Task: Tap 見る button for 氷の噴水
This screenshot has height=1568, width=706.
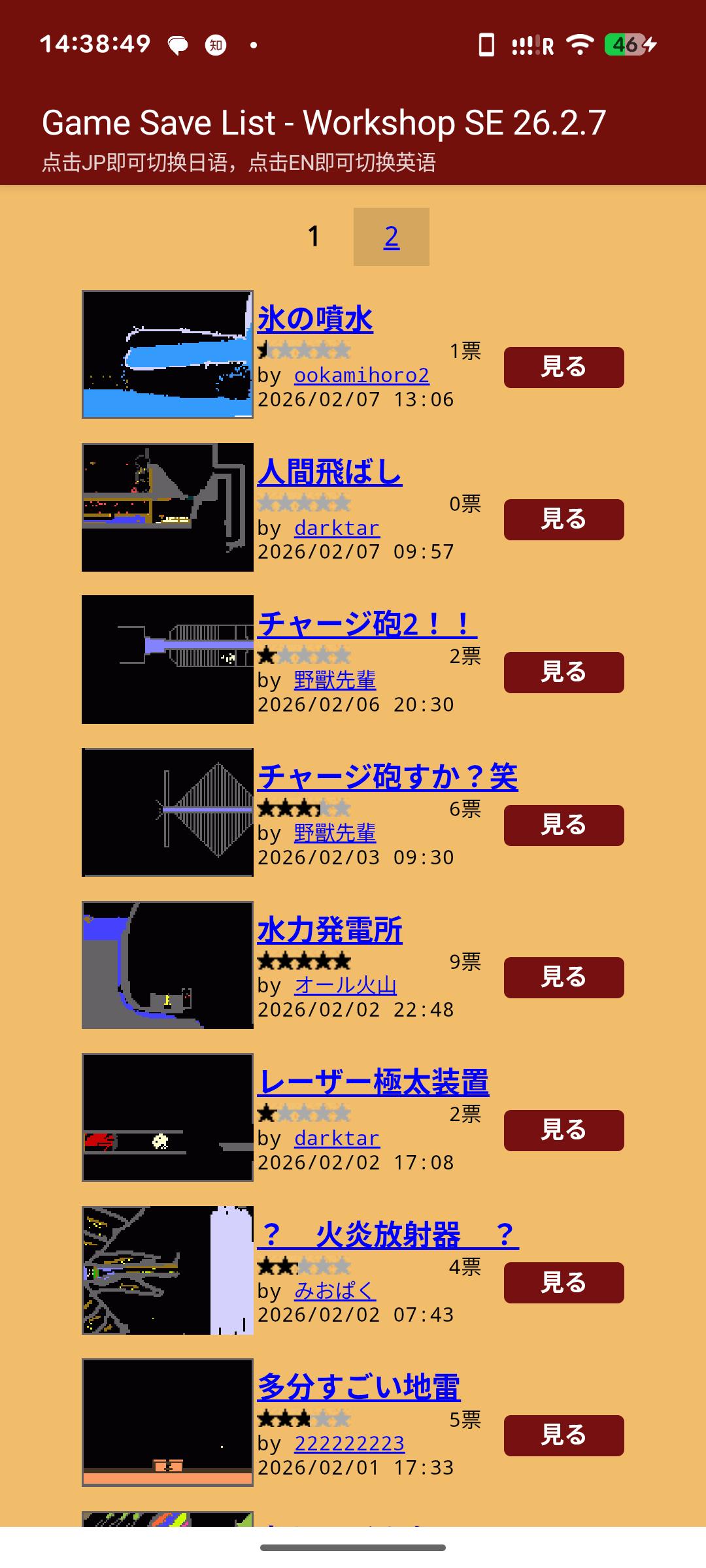Action: coord(563,367)
